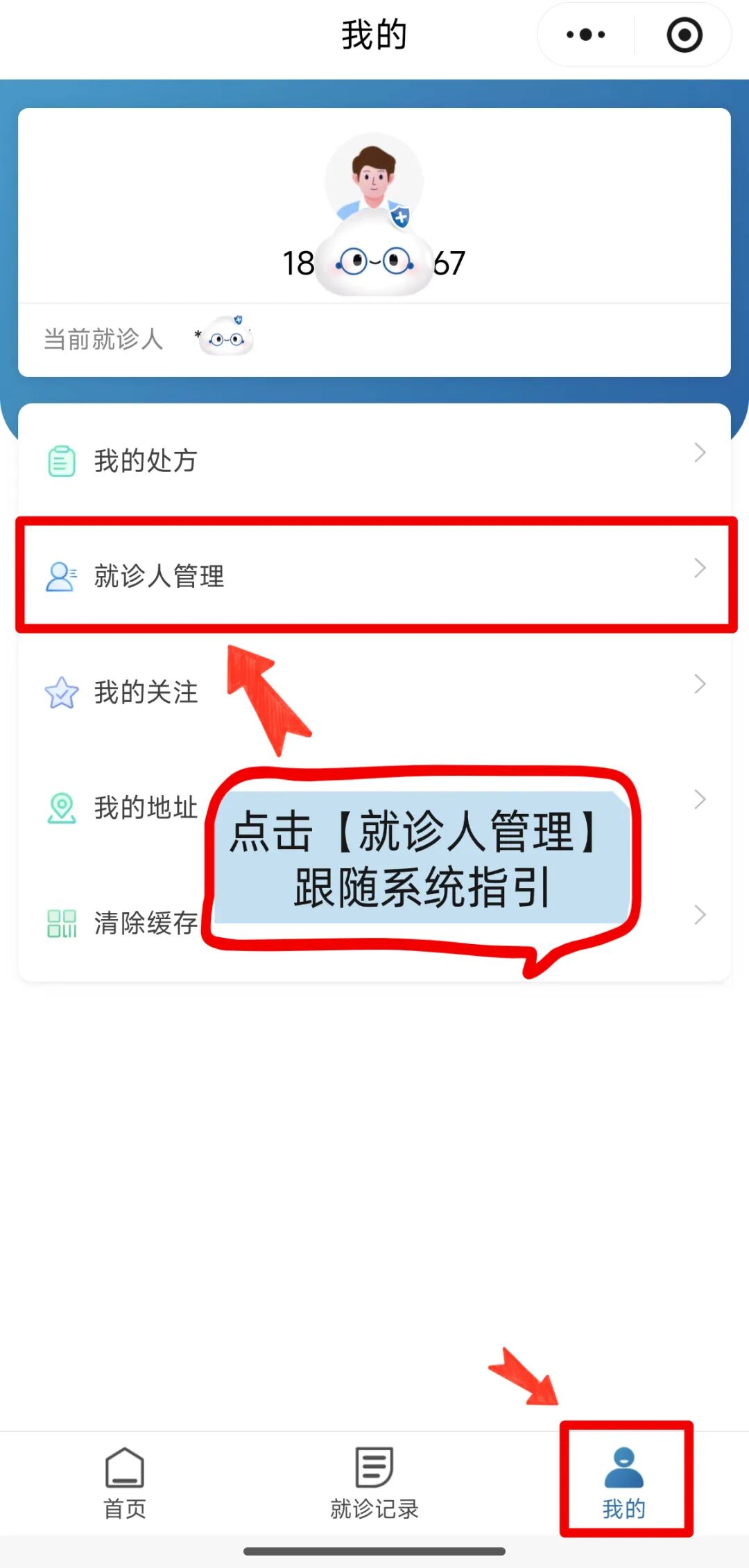Close the mini program
Viewport: 749px width, 1568px height.
[x=684, y=35]
